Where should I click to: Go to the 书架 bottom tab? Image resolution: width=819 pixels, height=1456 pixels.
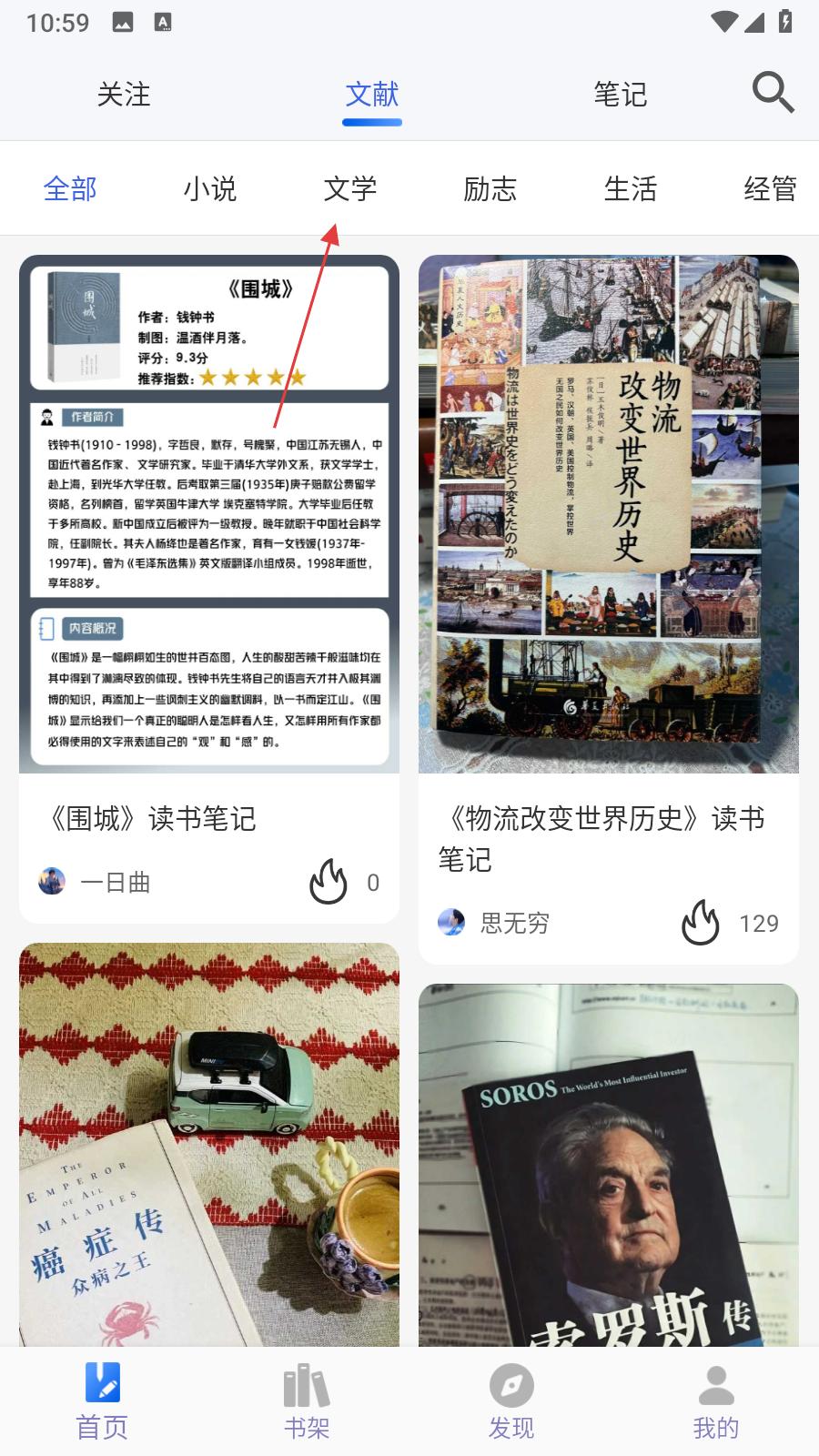point(307,1401)
